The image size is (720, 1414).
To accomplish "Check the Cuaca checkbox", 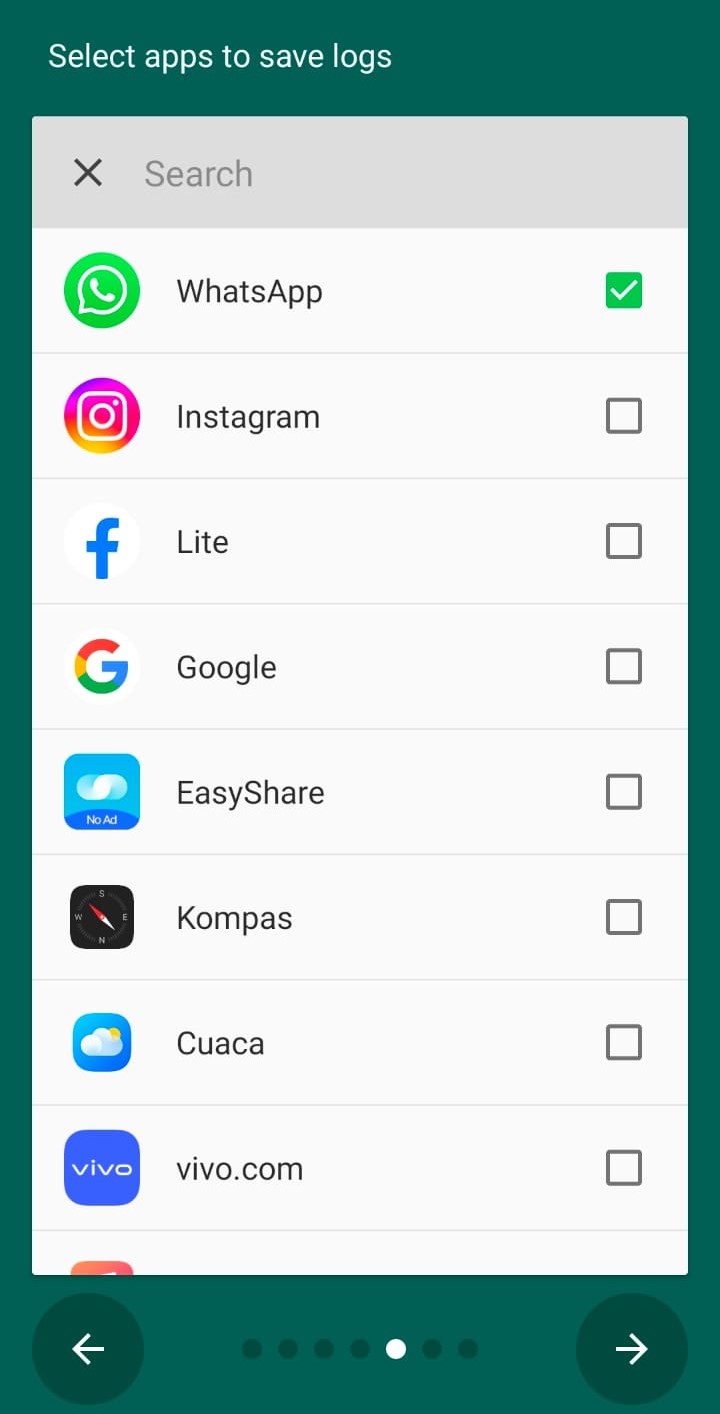I will 624,1043.
